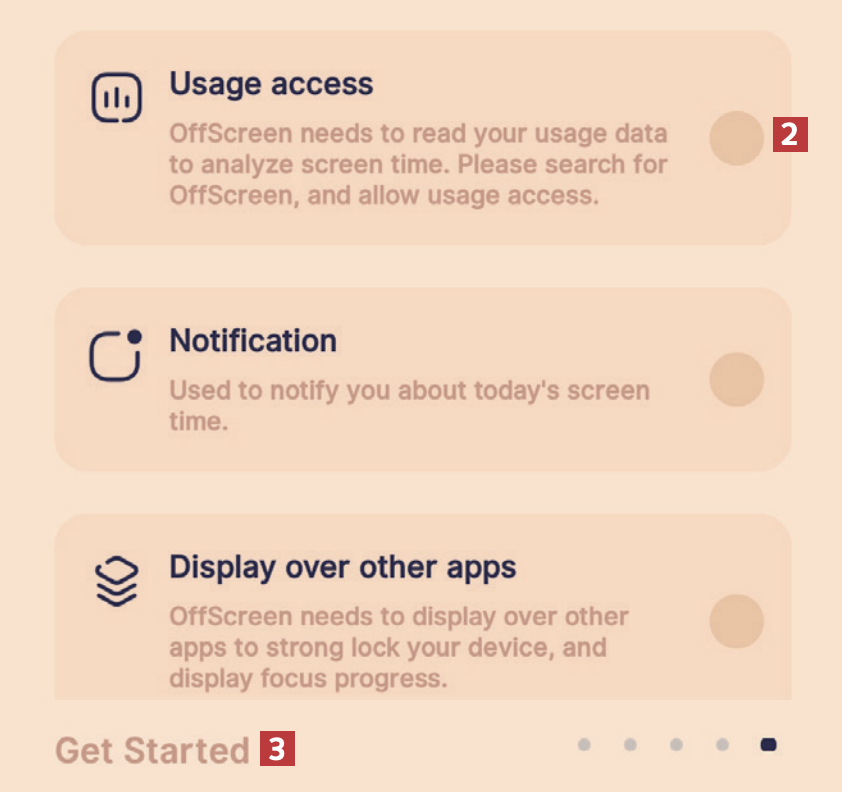Turn on the Notification permission
This screenshot has width=842, height=792.
(736, 380)
